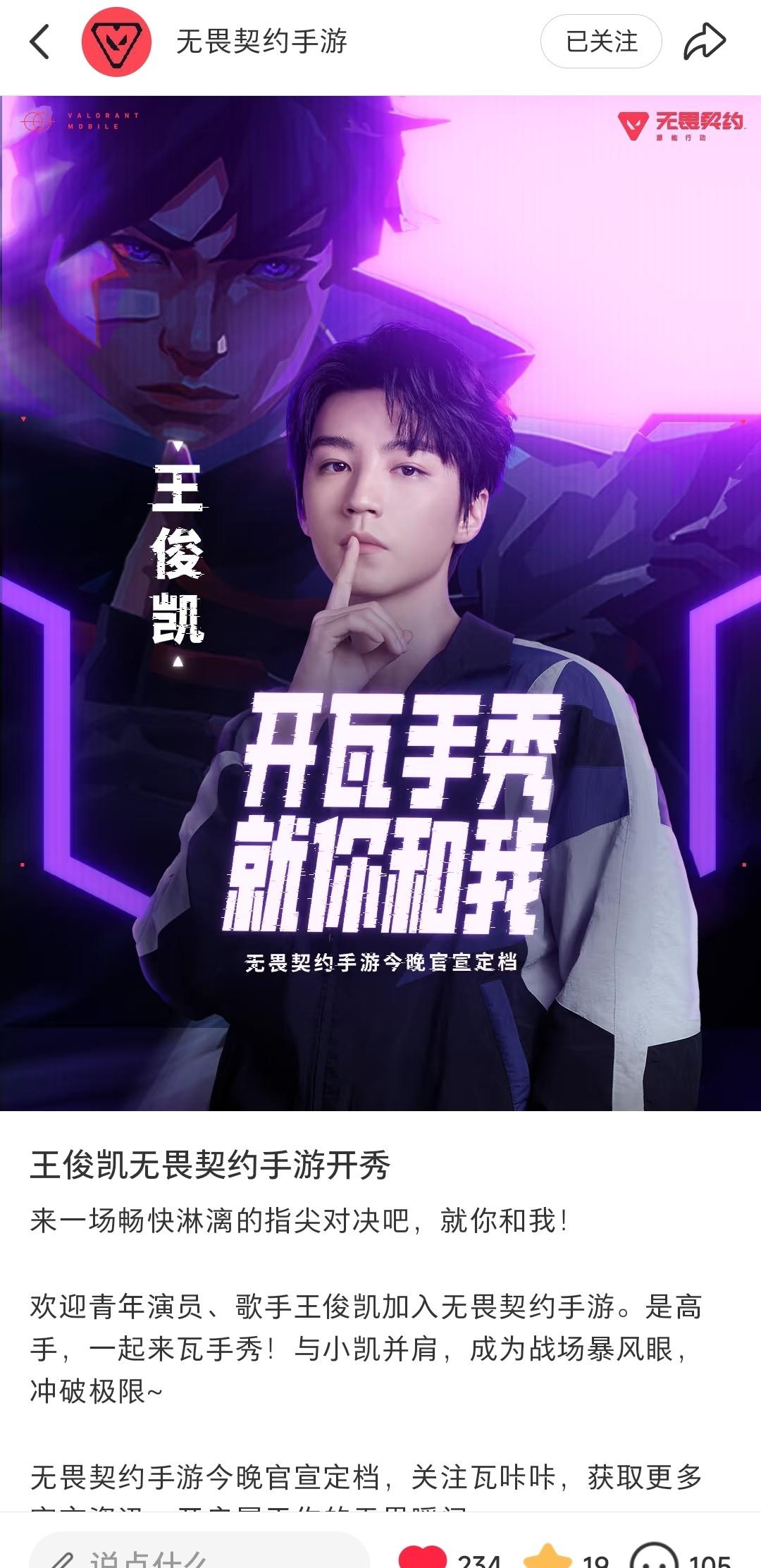Save post with the star icon
The width and height of the screenshot is (761, 1568).
point(547,1557)
